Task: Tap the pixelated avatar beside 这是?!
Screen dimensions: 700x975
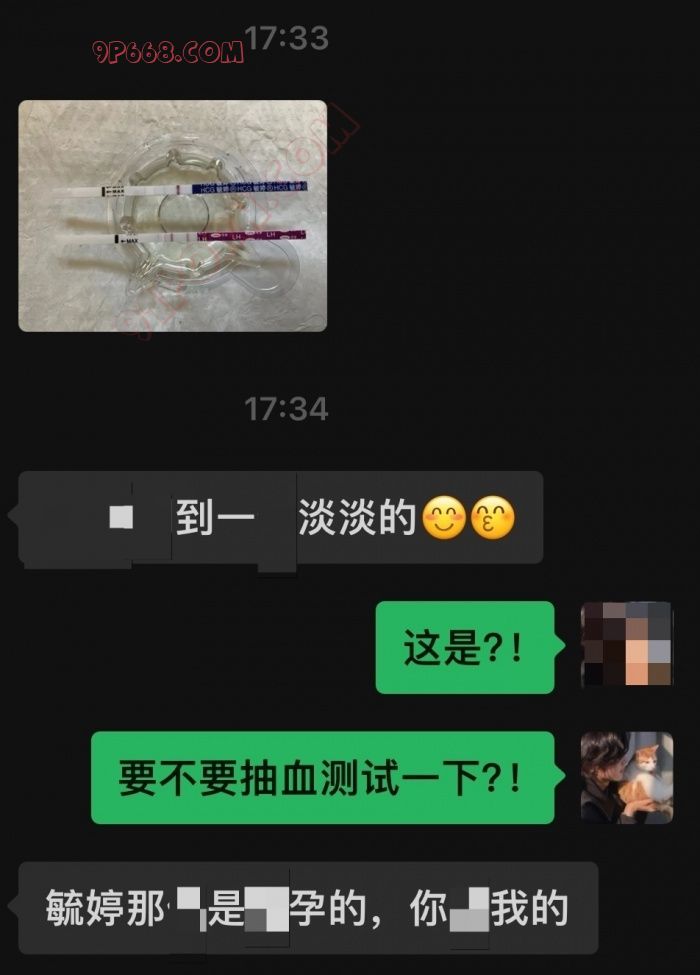Action: click(x=627, y=645)
